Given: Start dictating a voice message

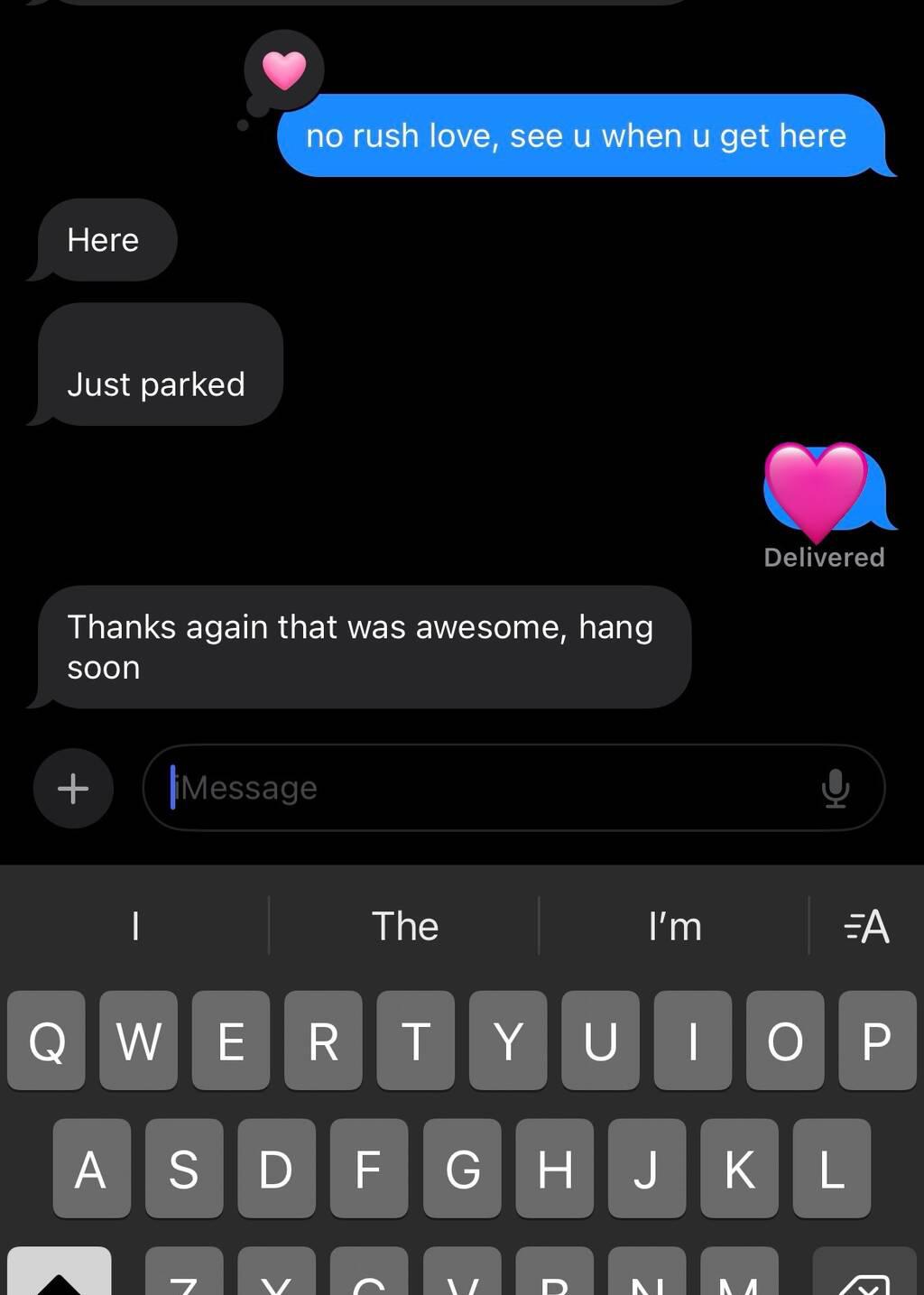Looking at the screenshot, I should click(x=835, y=788).
